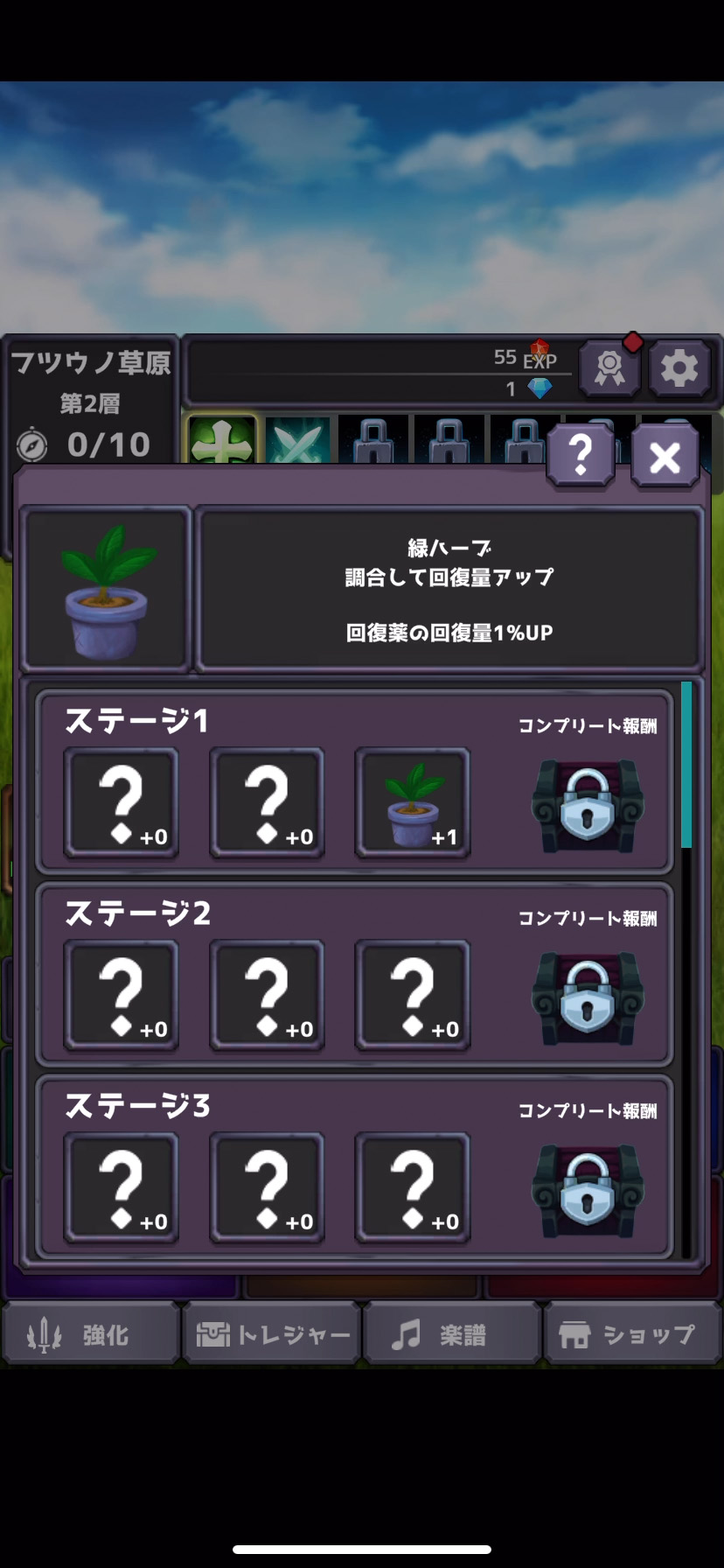This screenshot has height=1568, width=724.
Task: Select the first unknown item in ステージ2
Action: [121, 996]
